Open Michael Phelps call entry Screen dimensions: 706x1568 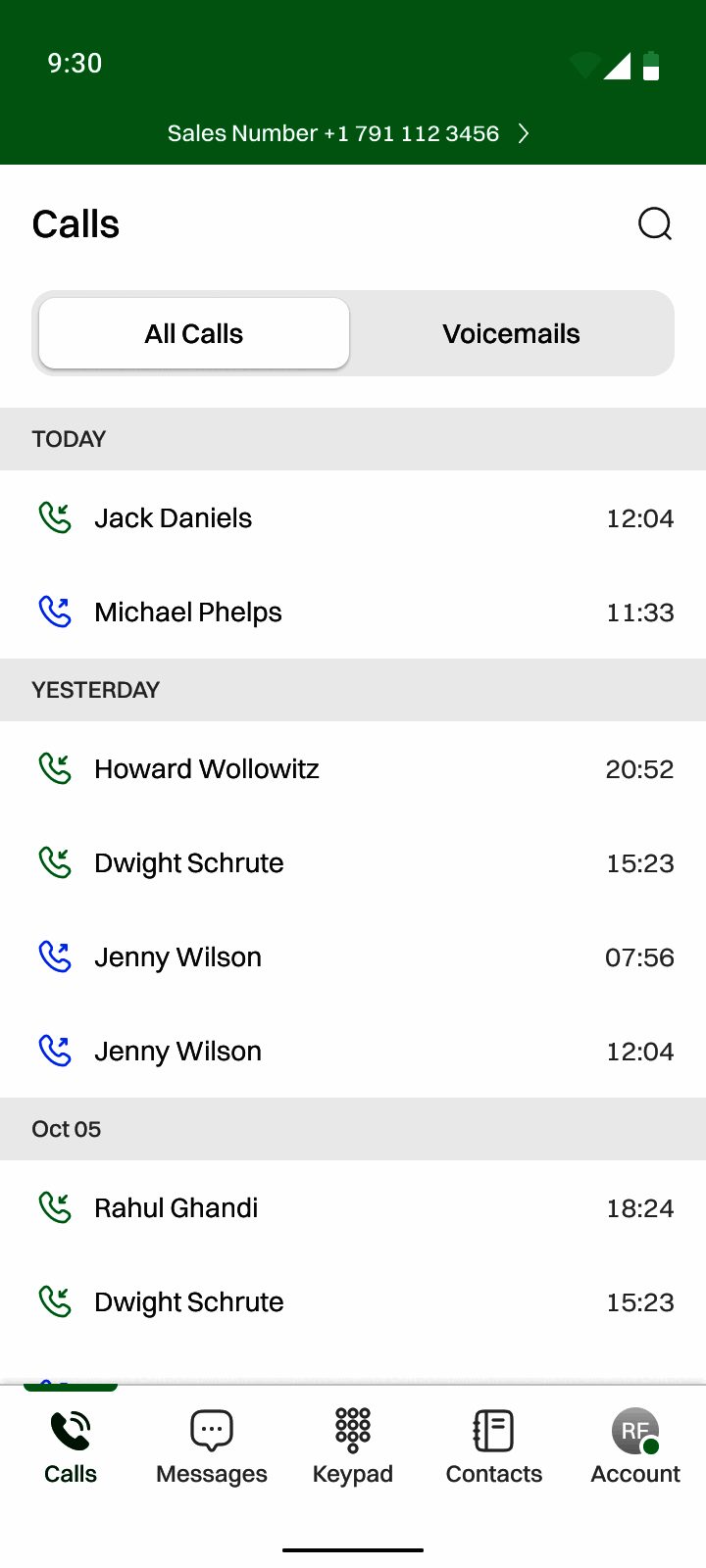pyautogui.click(x=353, y=612)
